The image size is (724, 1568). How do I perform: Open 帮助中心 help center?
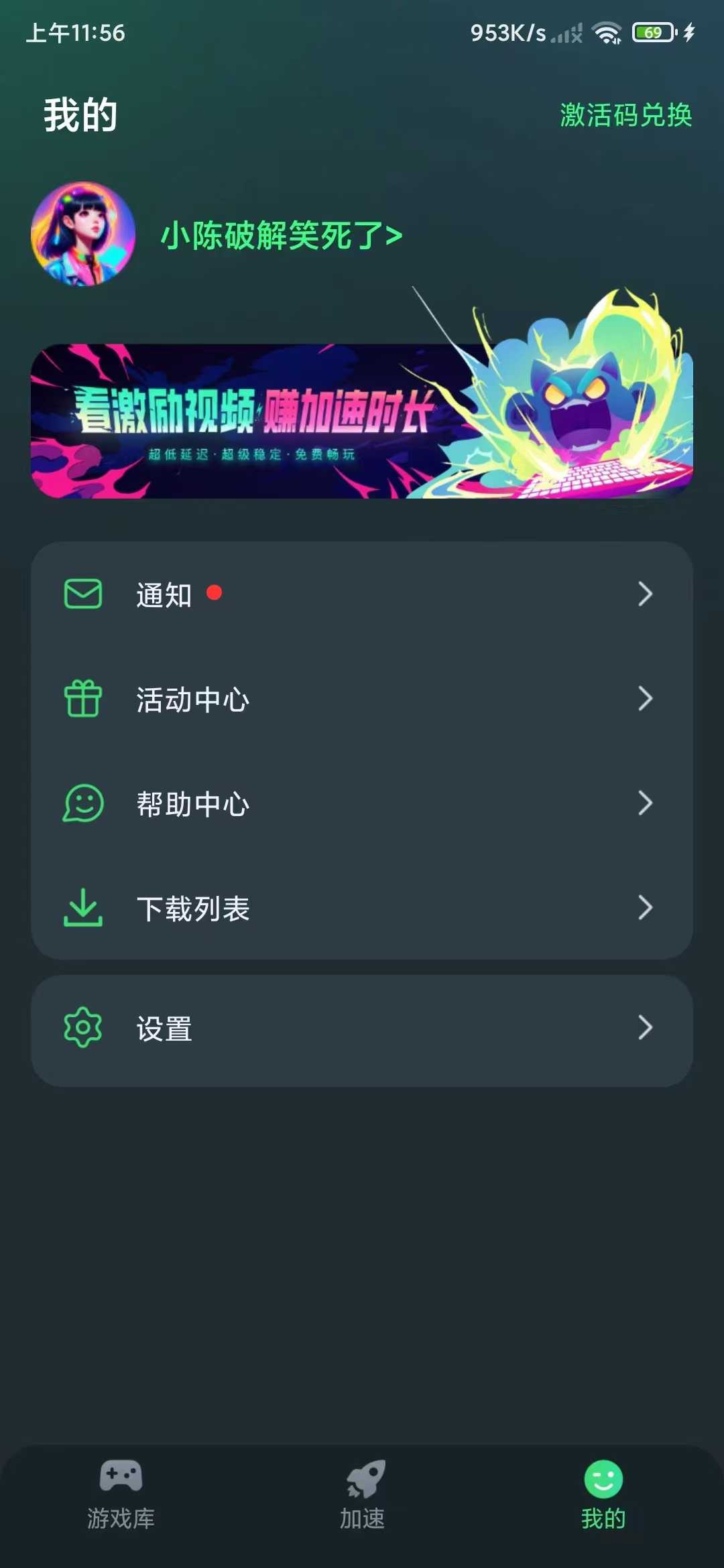point(362,803)
